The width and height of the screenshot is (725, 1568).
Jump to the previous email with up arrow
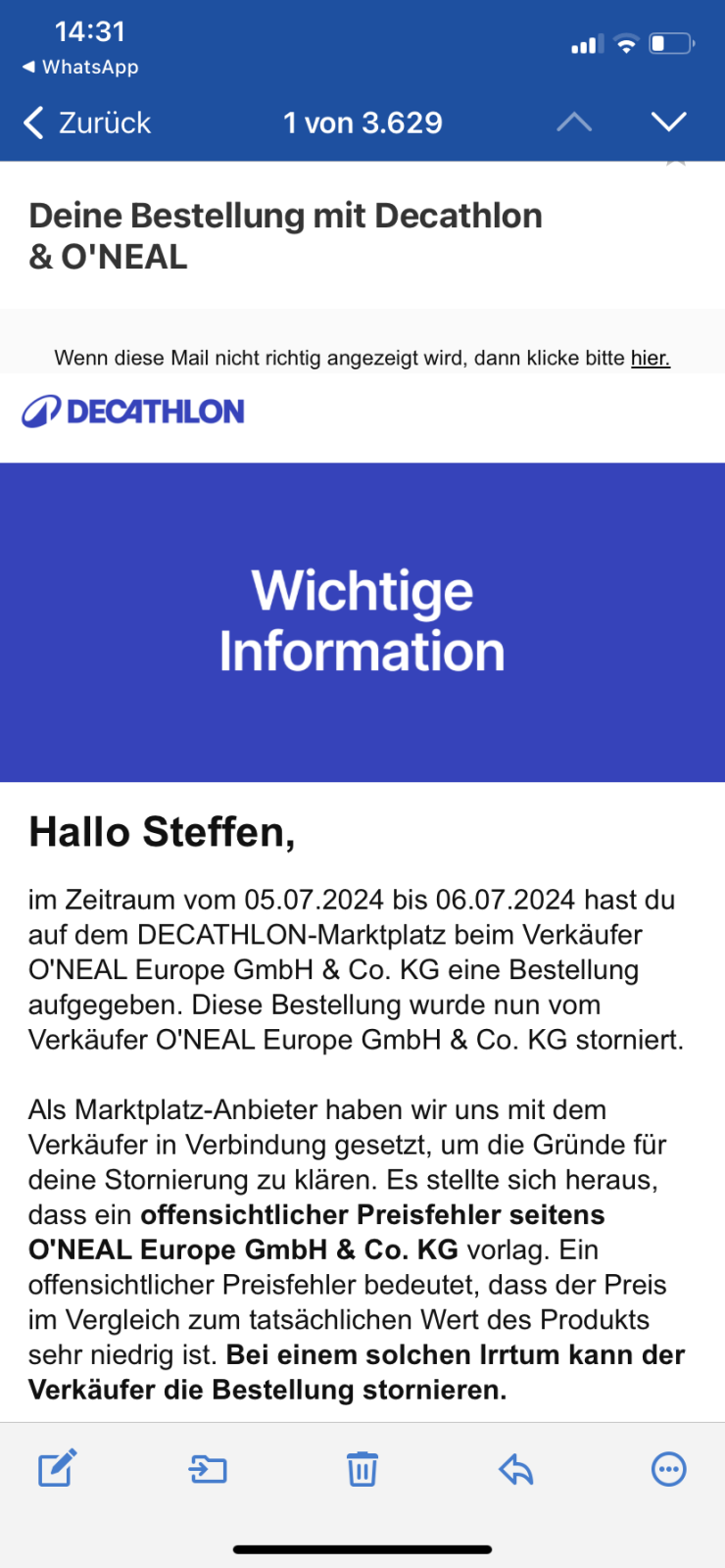tap(574, 122)
